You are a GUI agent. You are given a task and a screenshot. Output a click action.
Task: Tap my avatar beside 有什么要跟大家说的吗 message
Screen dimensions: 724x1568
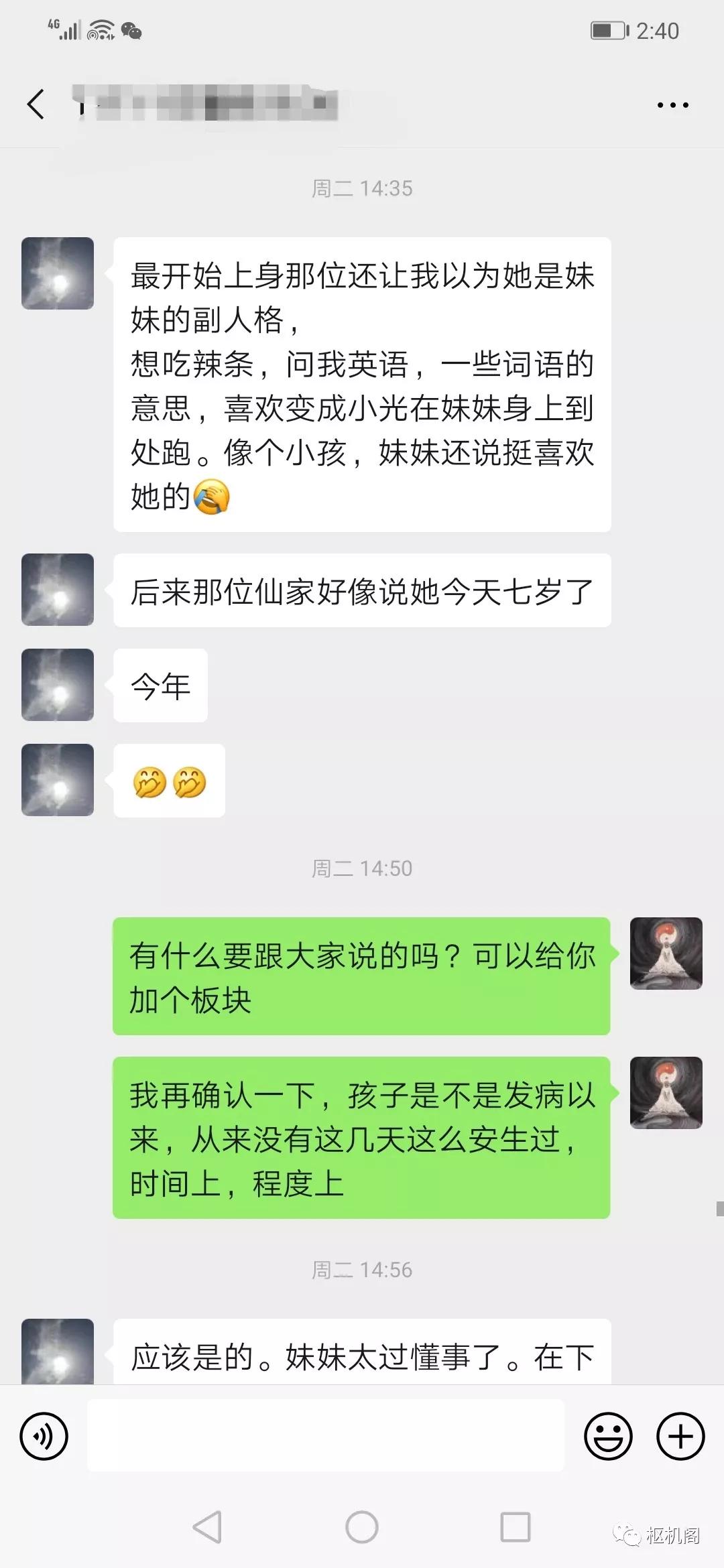(x=666, y=953)
